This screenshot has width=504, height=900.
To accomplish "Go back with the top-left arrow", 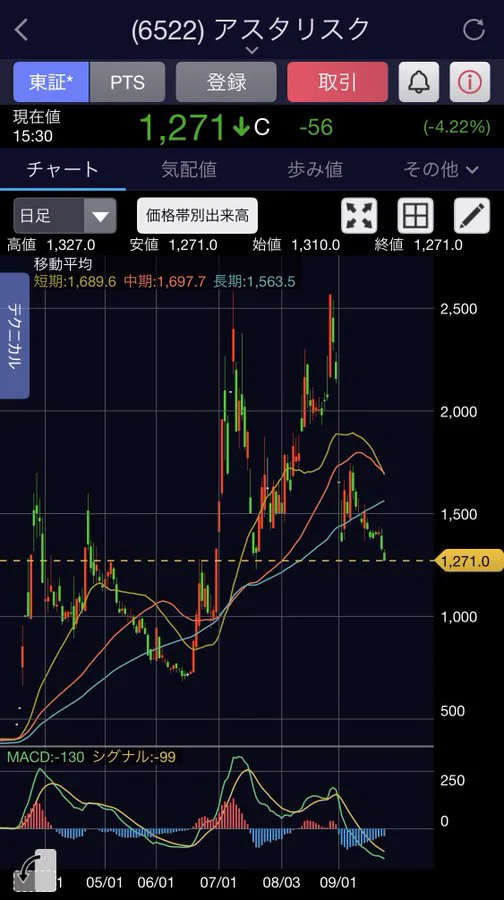I will [22, 30].
